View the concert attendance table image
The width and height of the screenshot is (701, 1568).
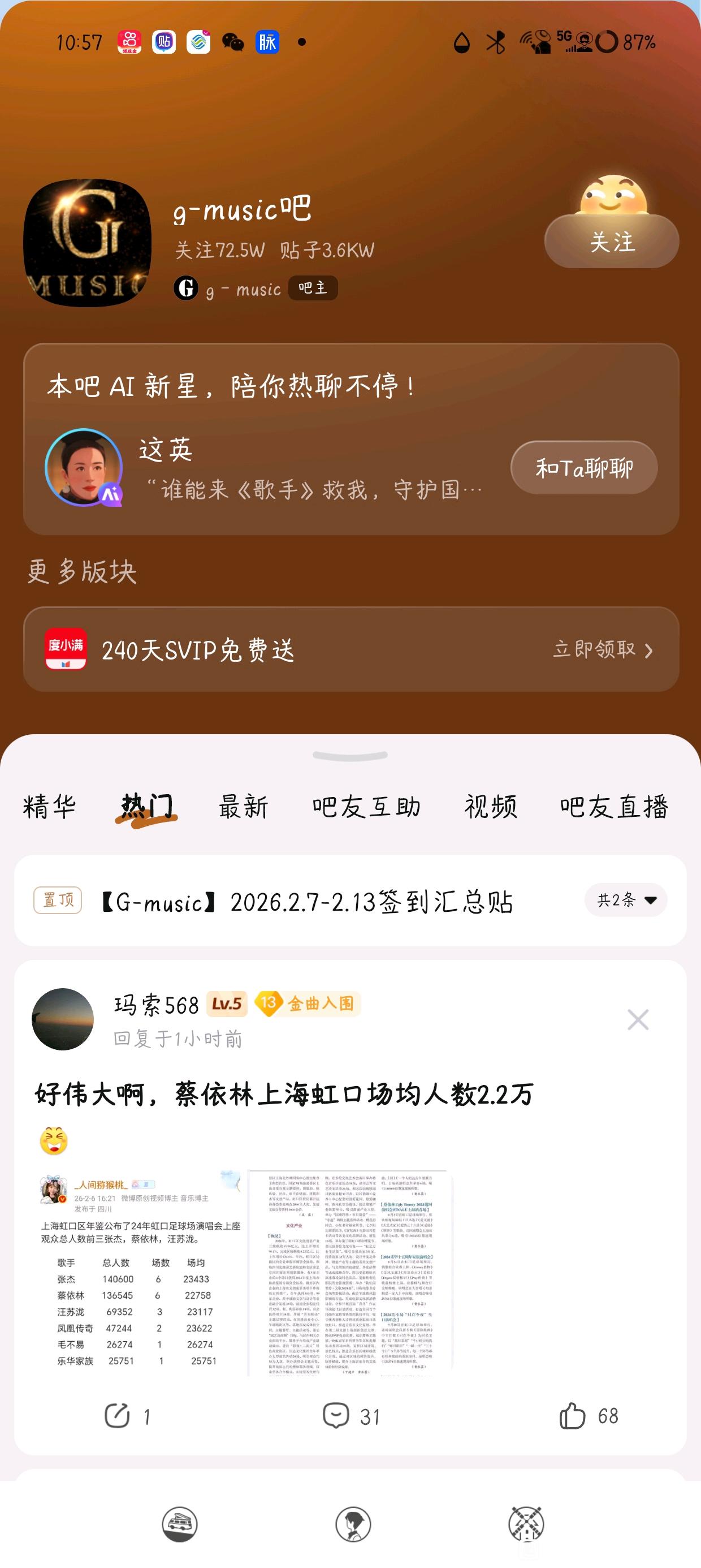pyautogui.click(x=140, y=1272)
